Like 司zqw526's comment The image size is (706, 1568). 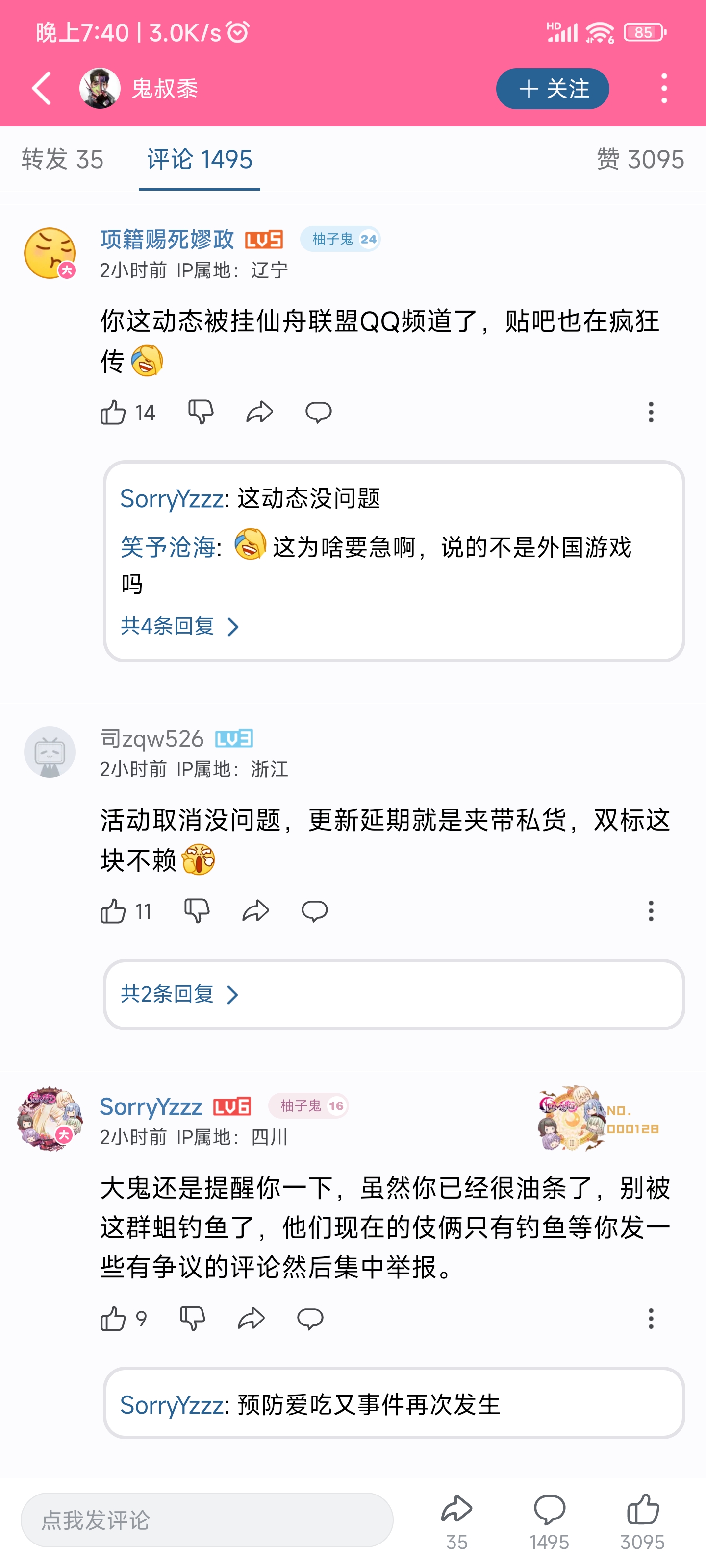tap(113, 911)
